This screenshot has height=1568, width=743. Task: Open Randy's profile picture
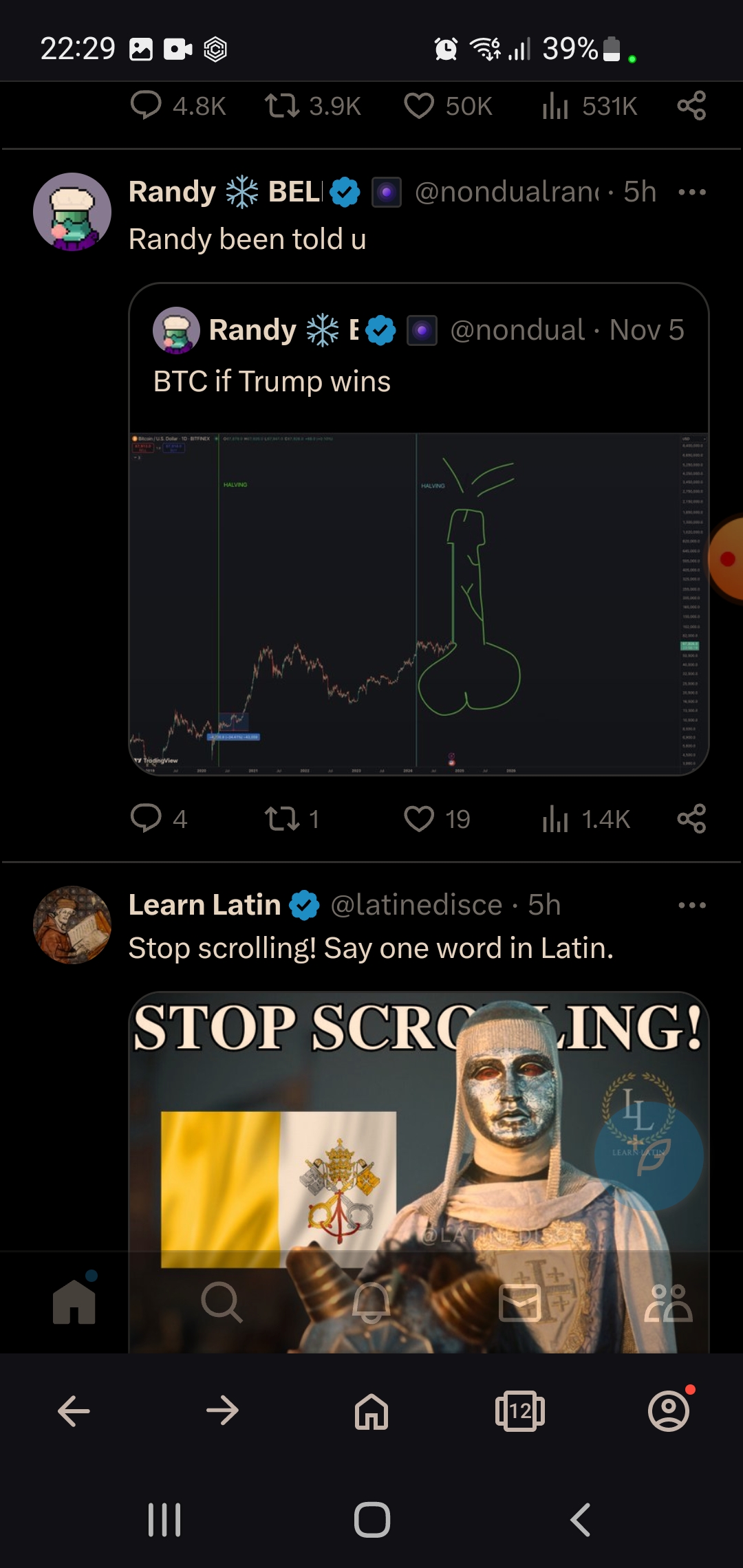[72, 211]
